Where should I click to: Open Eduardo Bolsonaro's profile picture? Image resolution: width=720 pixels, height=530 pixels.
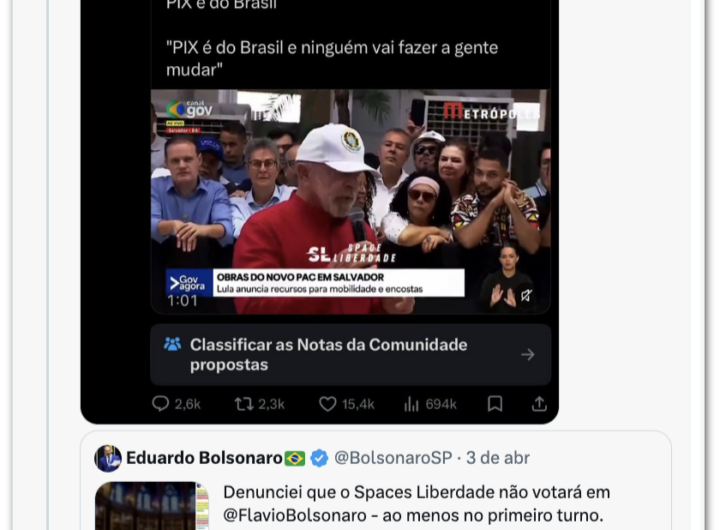click(108, 458)
